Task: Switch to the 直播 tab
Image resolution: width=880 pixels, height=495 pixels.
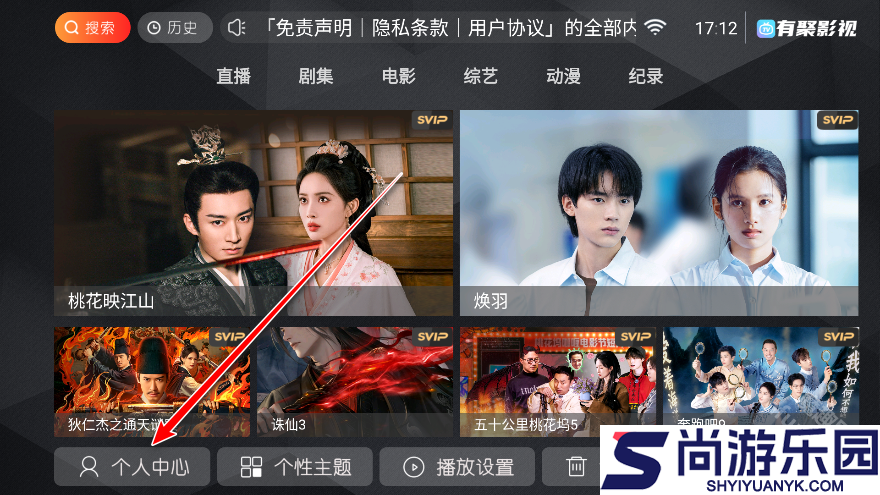Action: pos(233,76)
